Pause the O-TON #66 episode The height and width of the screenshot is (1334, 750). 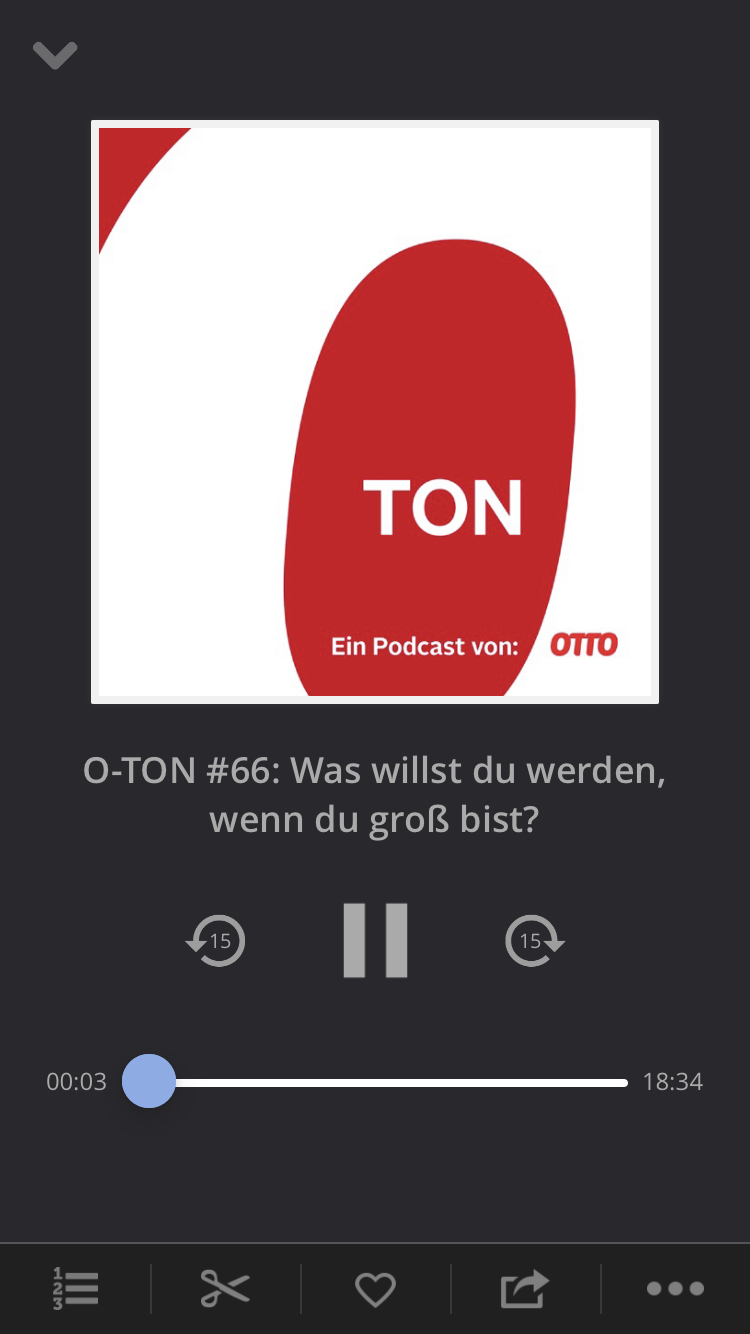tap(375, 940)
